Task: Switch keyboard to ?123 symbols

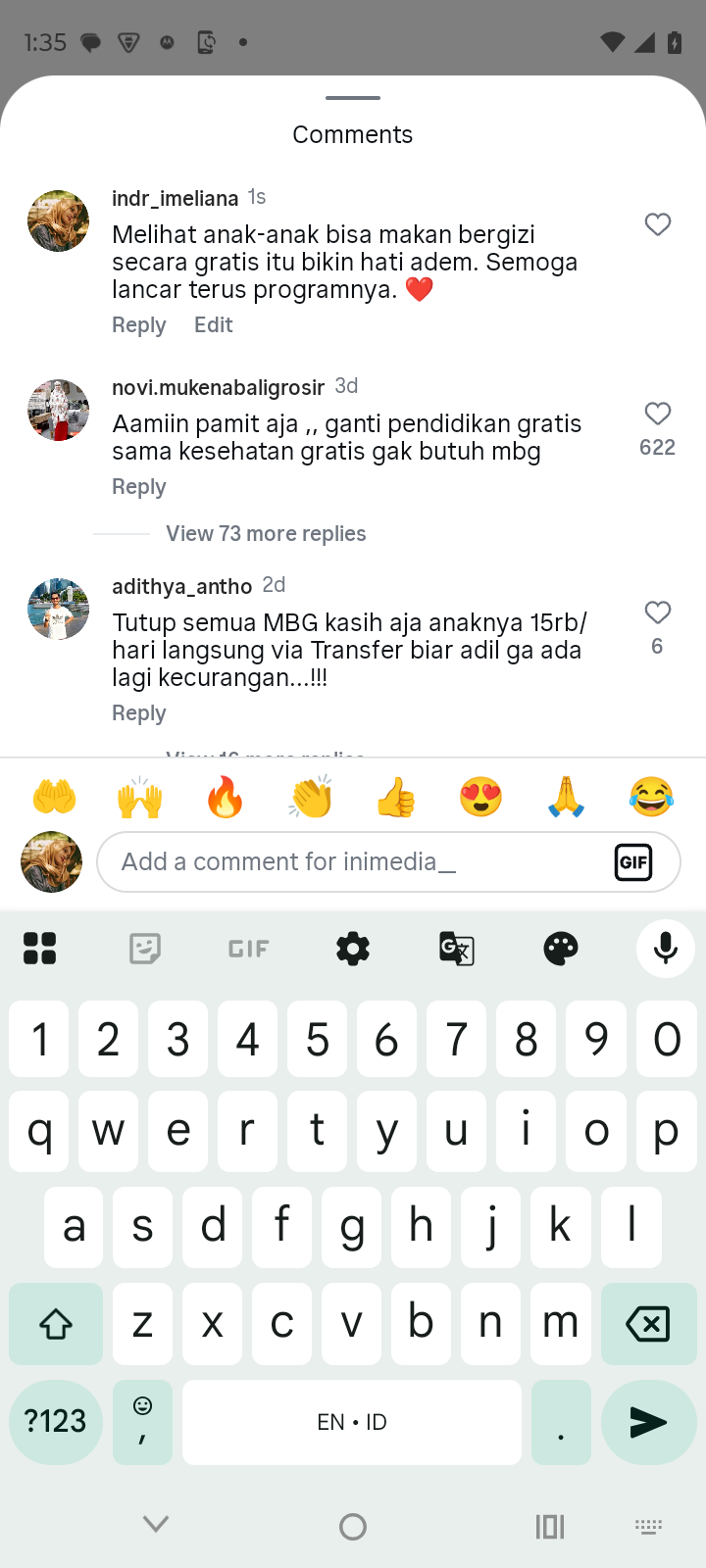Action: pos(56,1422)
